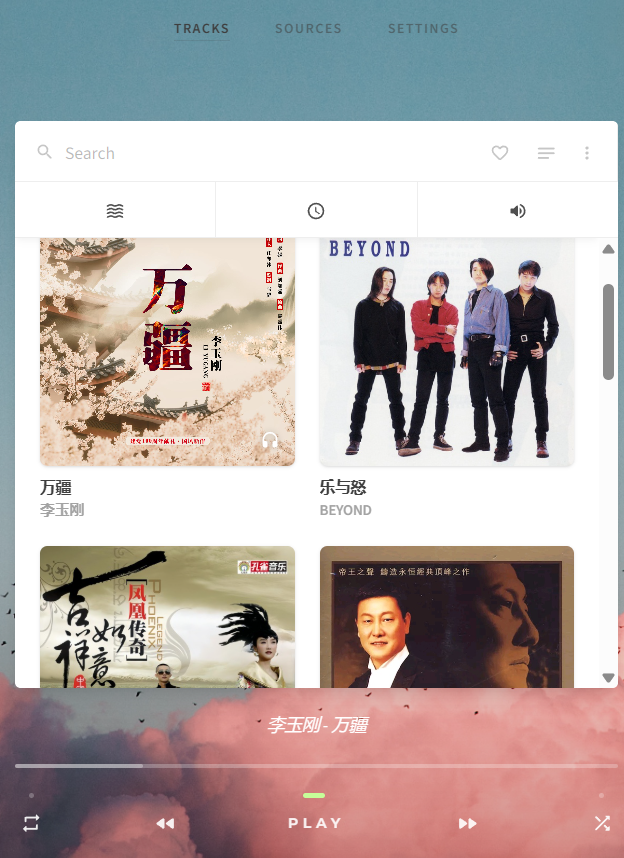Tap the Search field

tap(260, 153)
